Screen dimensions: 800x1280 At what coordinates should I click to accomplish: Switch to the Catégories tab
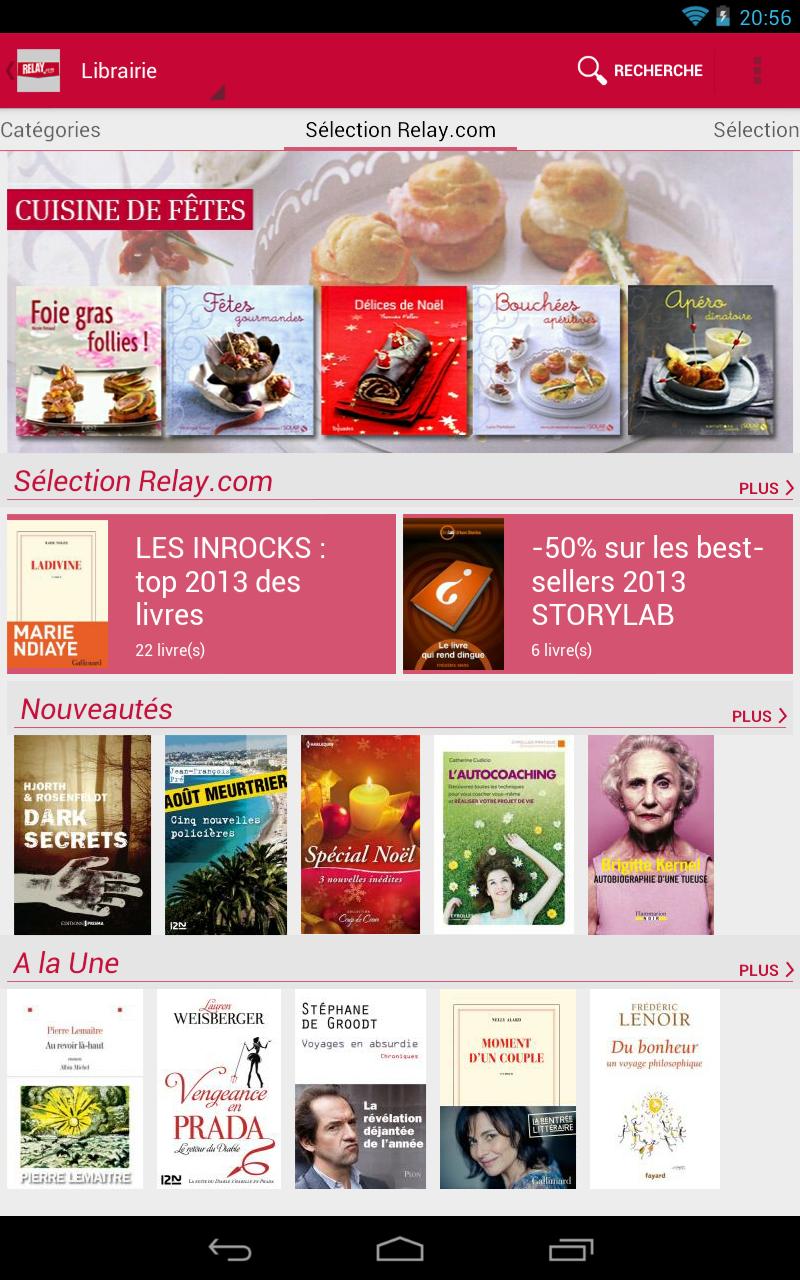(52, 130)
